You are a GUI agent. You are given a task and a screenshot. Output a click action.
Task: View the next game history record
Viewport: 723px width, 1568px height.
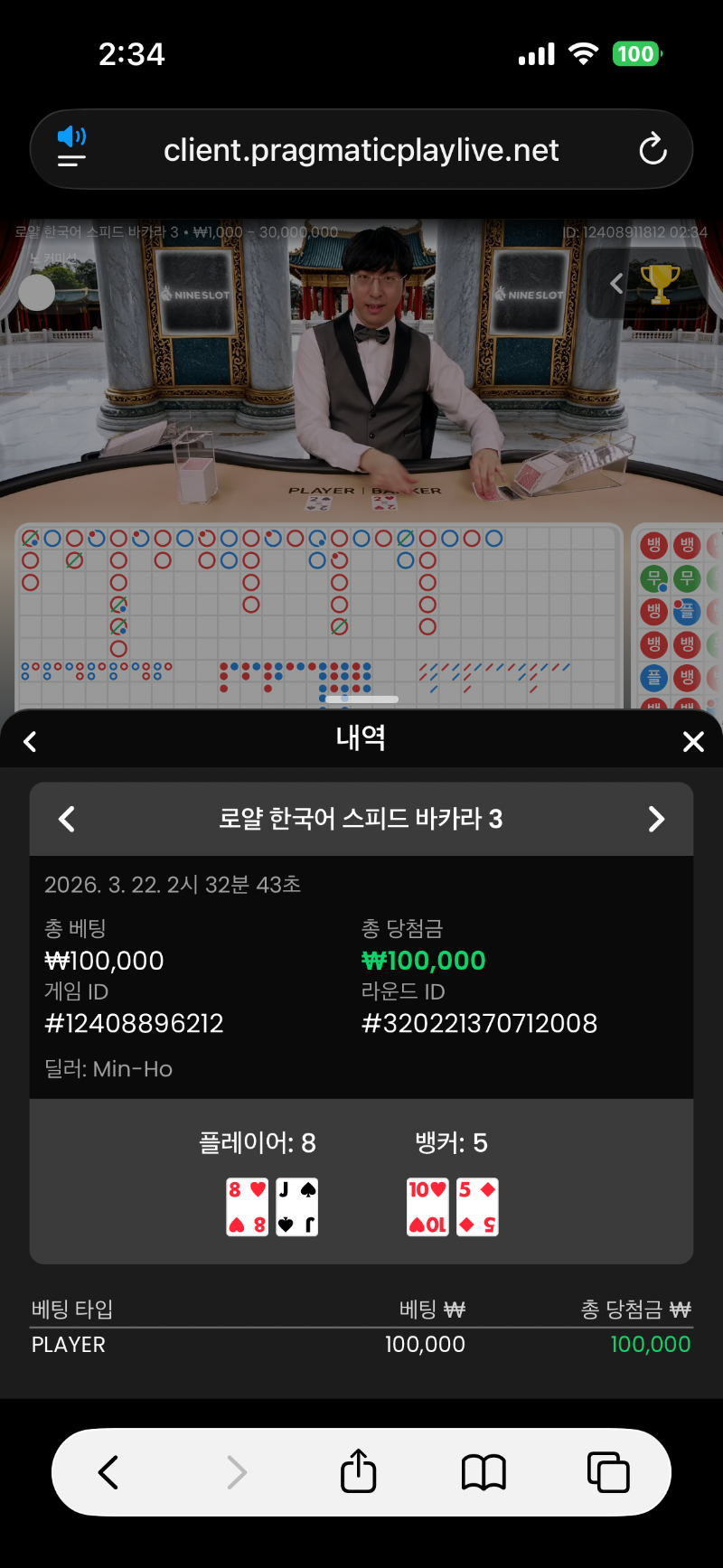[x=656, y=820]
